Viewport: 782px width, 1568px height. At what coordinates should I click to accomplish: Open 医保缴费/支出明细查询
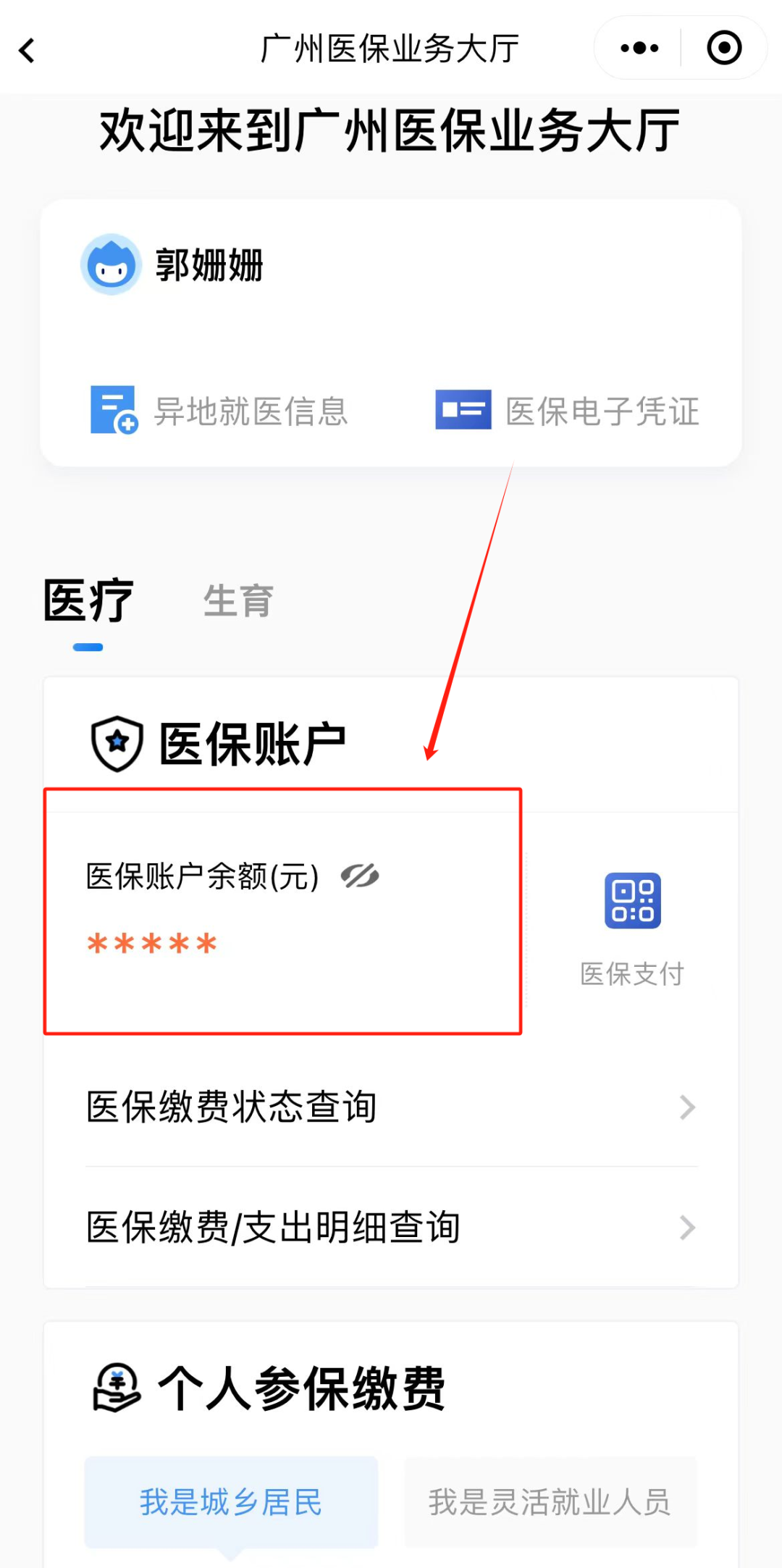pos(391,1228)
